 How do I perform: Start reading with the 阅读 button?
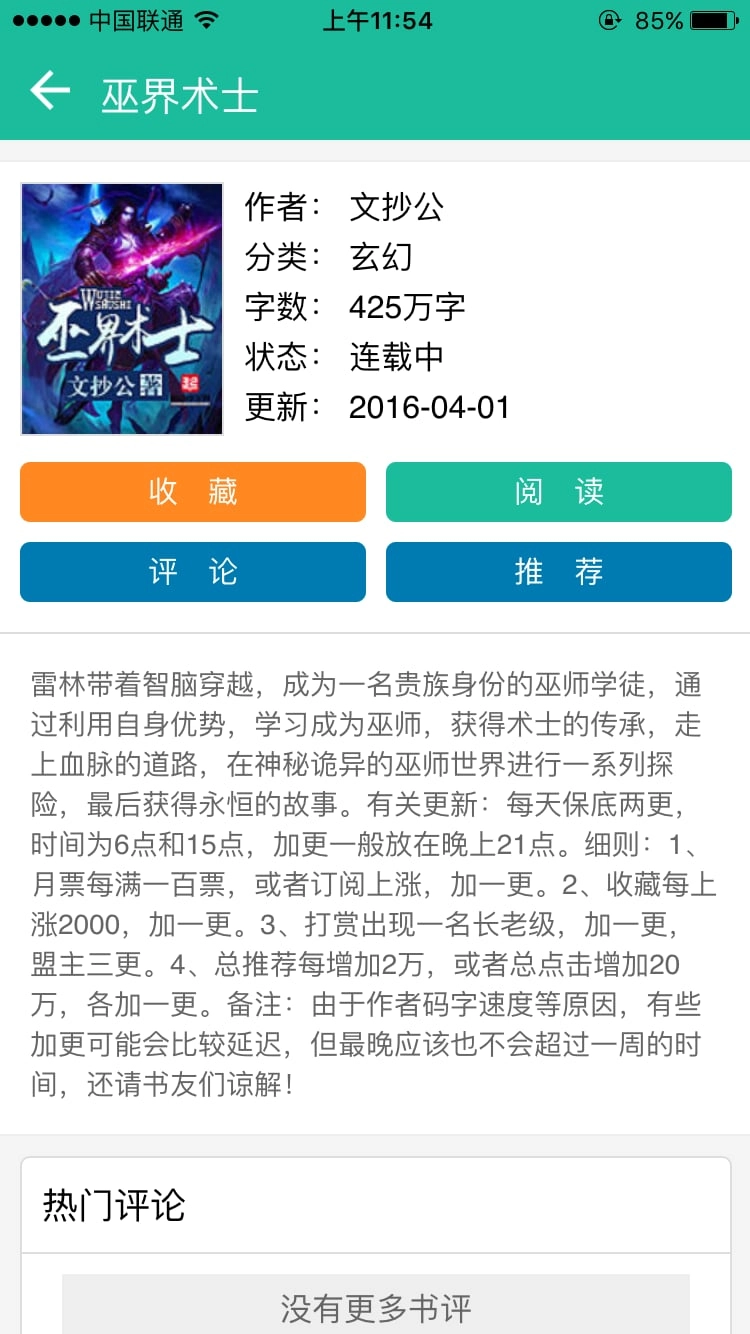(559, 492)
